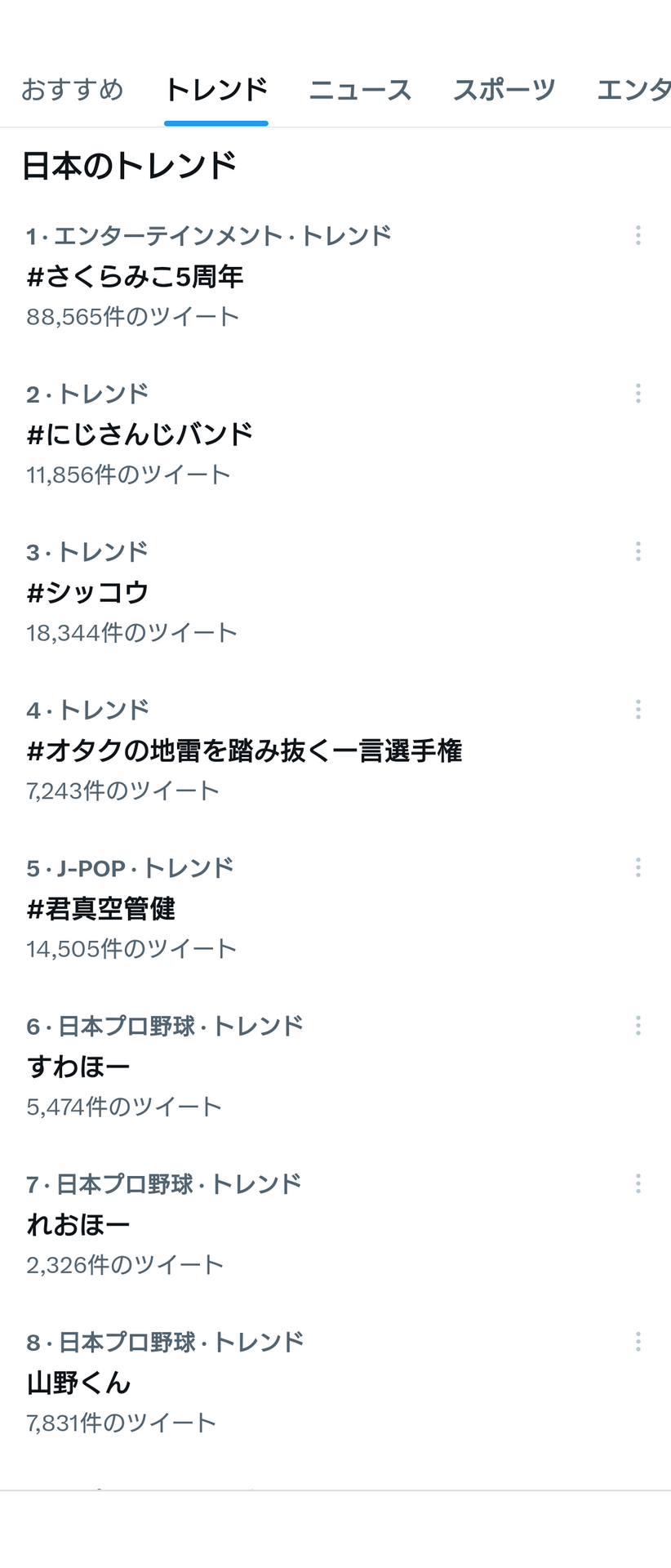Show options menu for #シッコウ
Image resolution: width=671 pixels, height=1568 pixels.
click(x=638, y=552)
